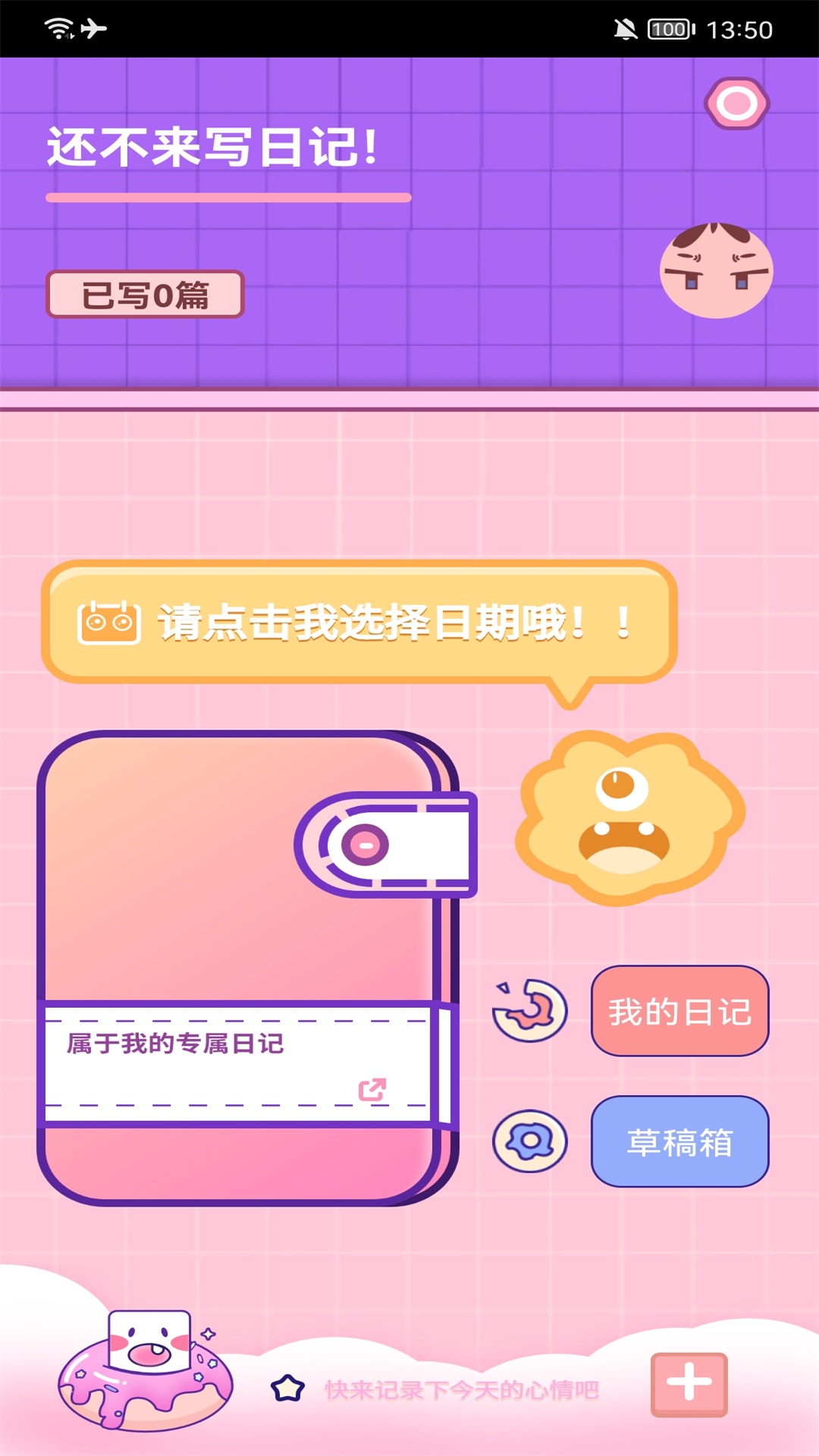Open the 草稿箱 drafts box

click(x=679, y=1141)
